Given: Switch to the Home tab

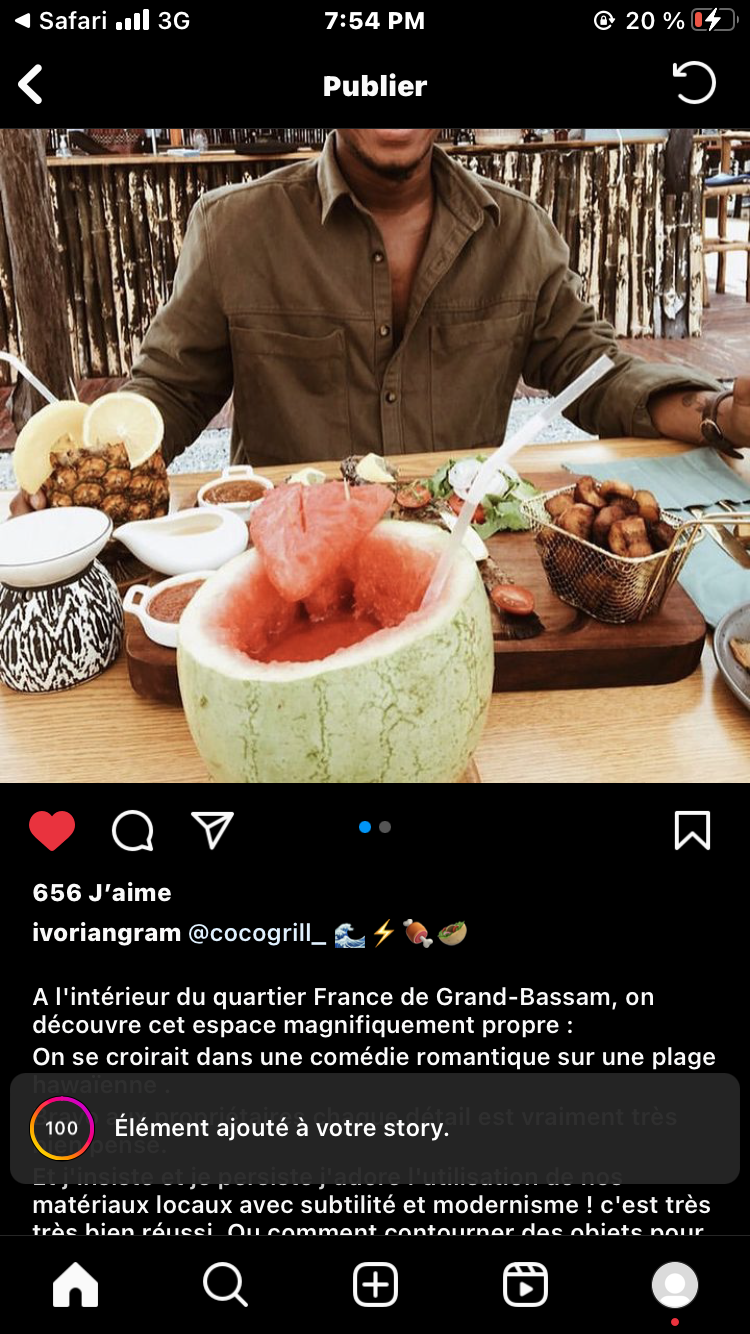Looking at the screenshot, I should click(x=76, y=1285).
